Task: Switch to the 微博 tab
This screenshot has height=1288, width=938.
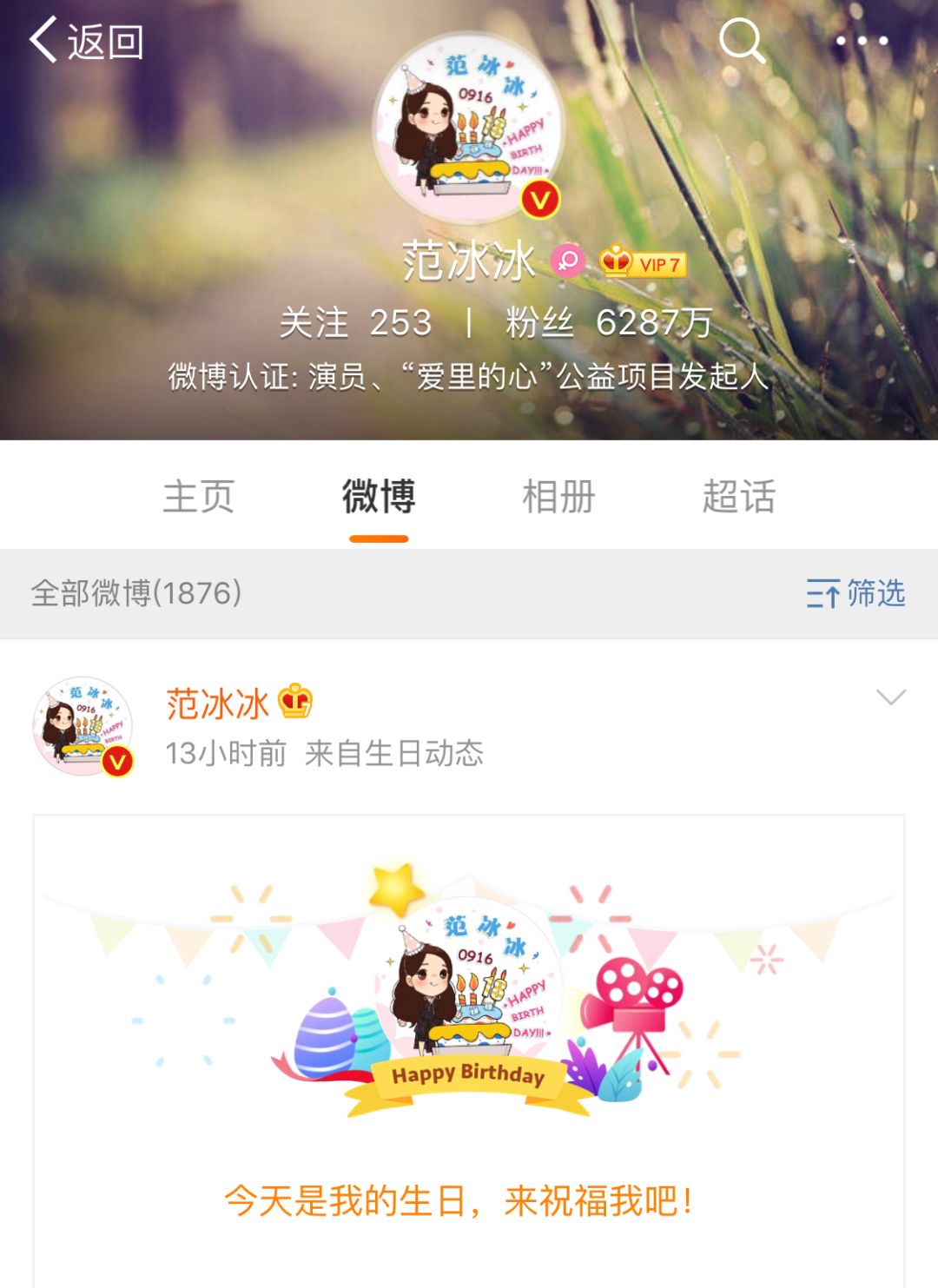Action: pyautogui.click(x=379, y=497)
